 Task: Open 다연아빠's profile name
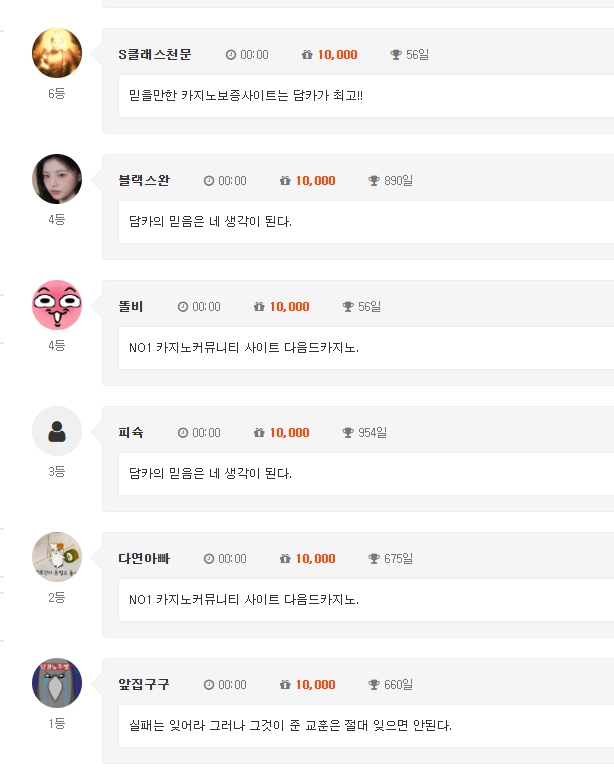pos(144,558)
